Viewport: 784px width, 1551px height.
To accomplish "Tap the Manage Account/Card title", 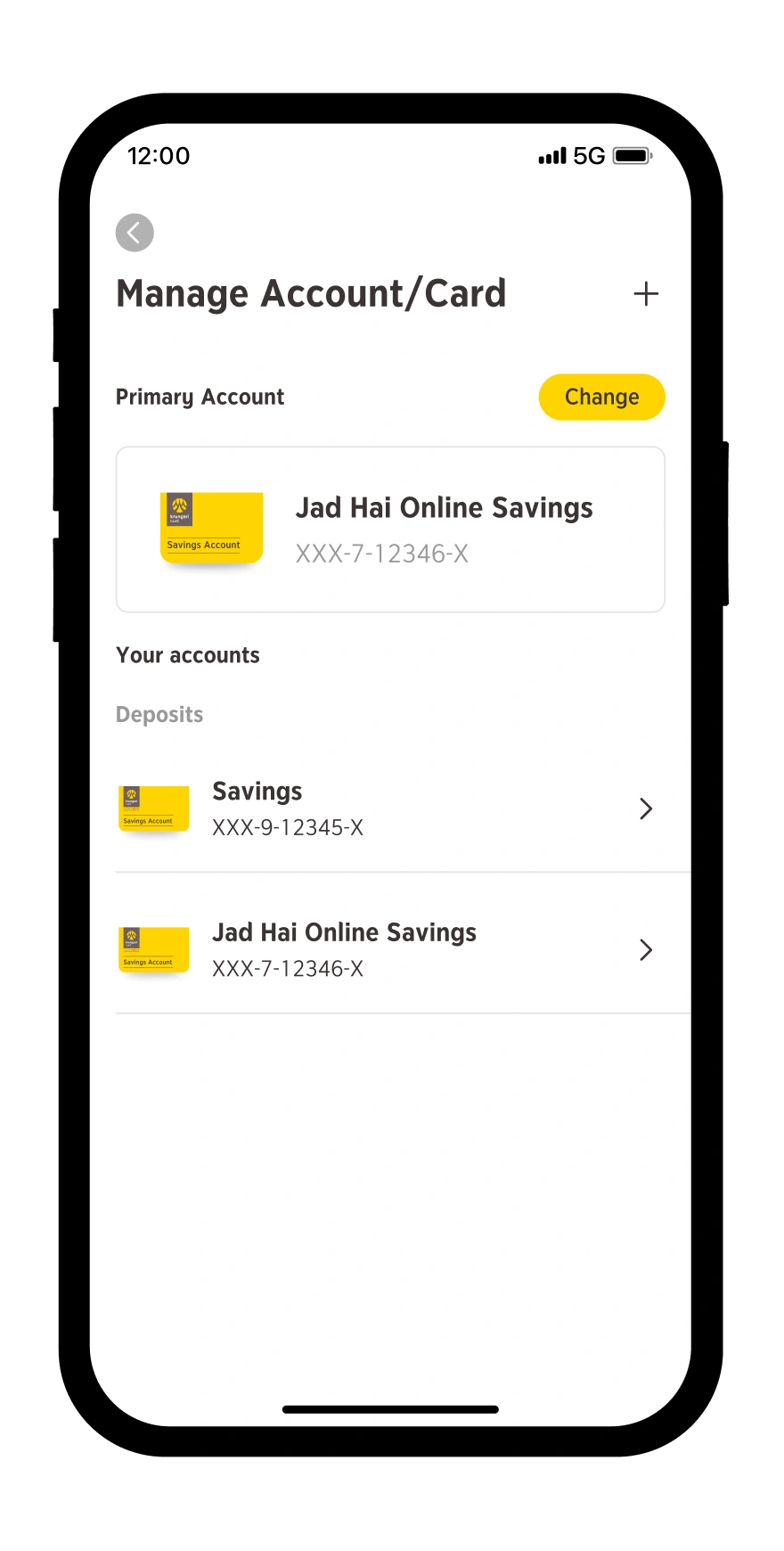I will click(x=311, y=292).
